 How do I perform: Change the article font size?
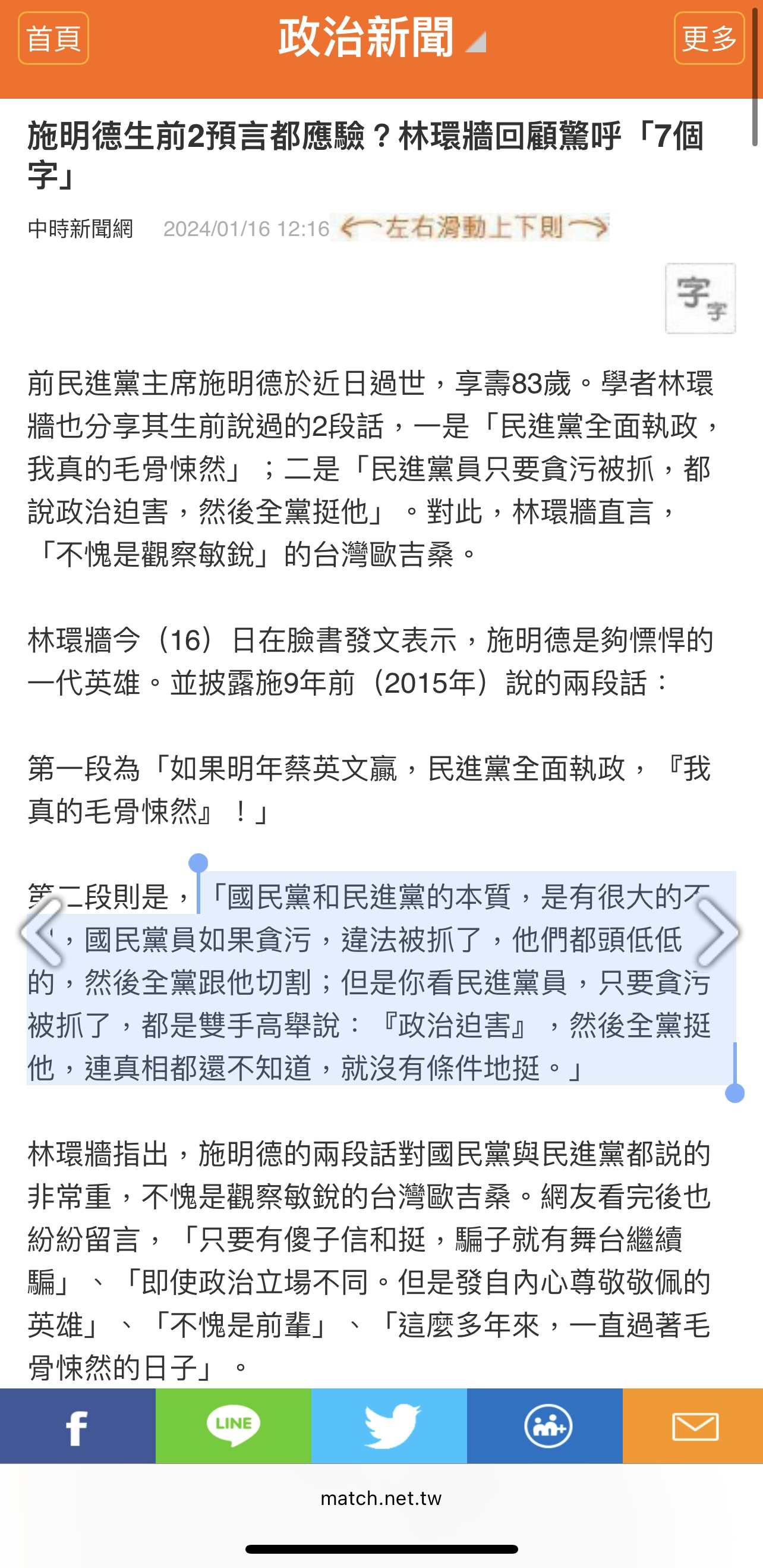click(701, 298)
